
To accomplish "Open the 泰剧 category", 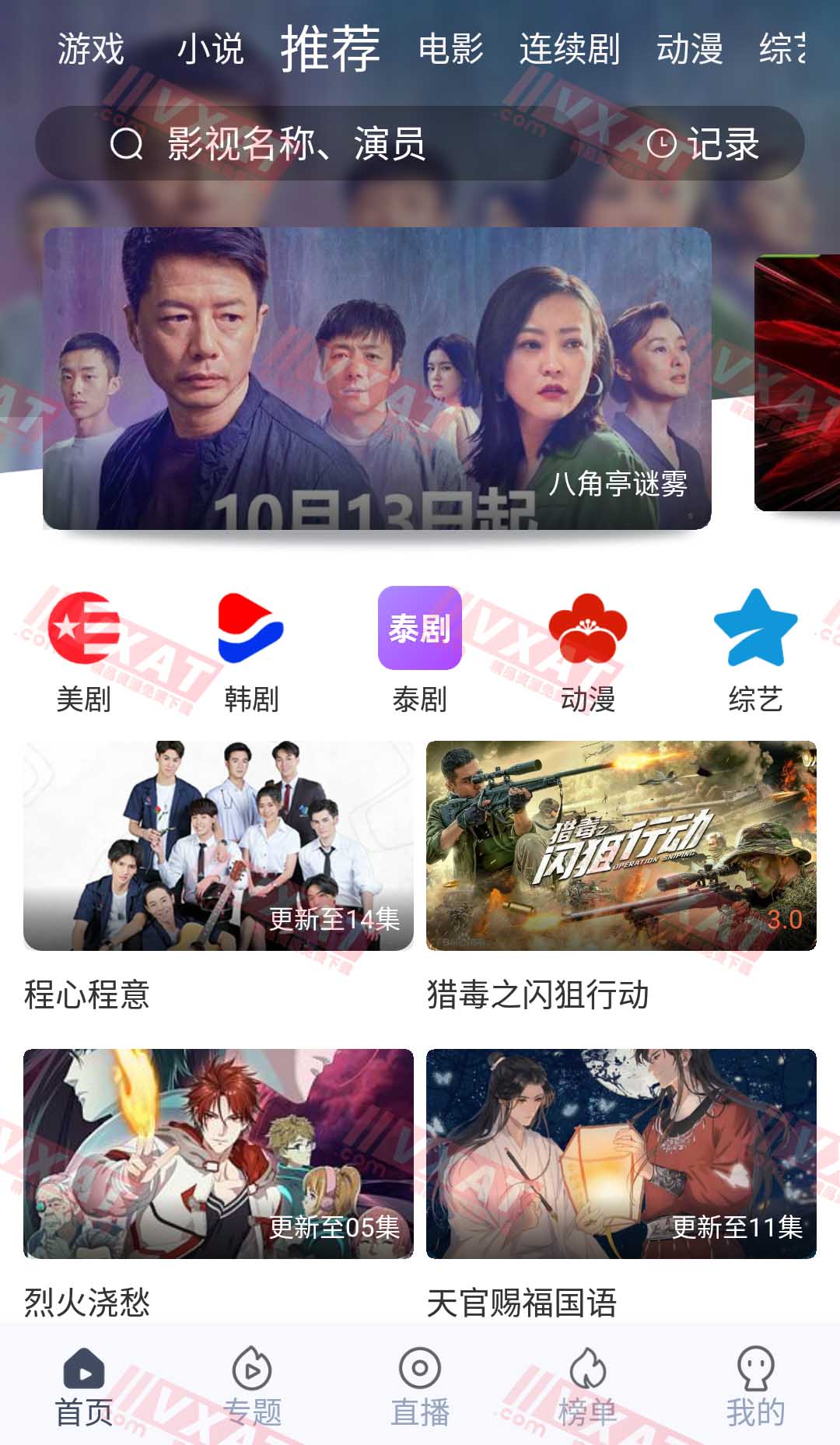I will pos(420,650).
